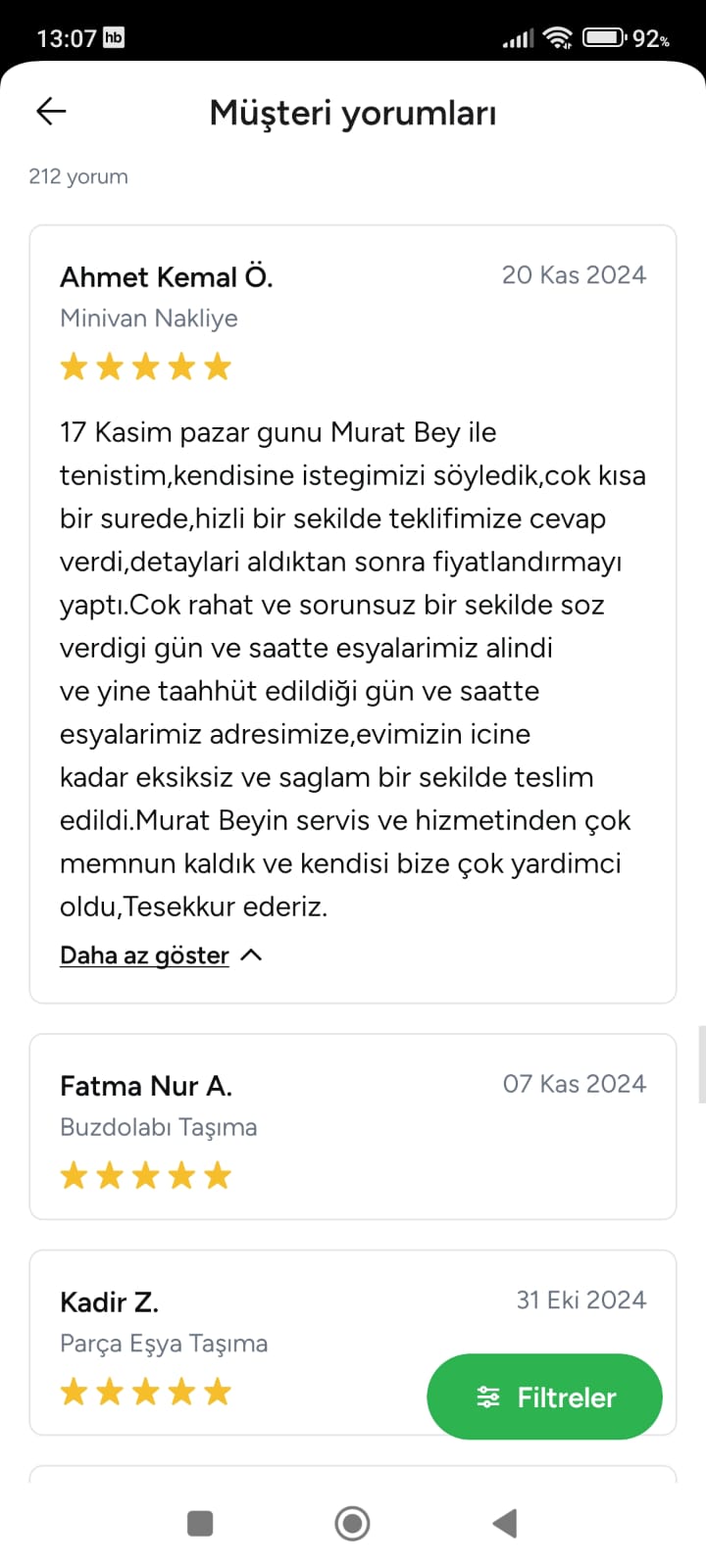
Task: Tap the hb notification icon near the clock
Action: click(114, 37)
